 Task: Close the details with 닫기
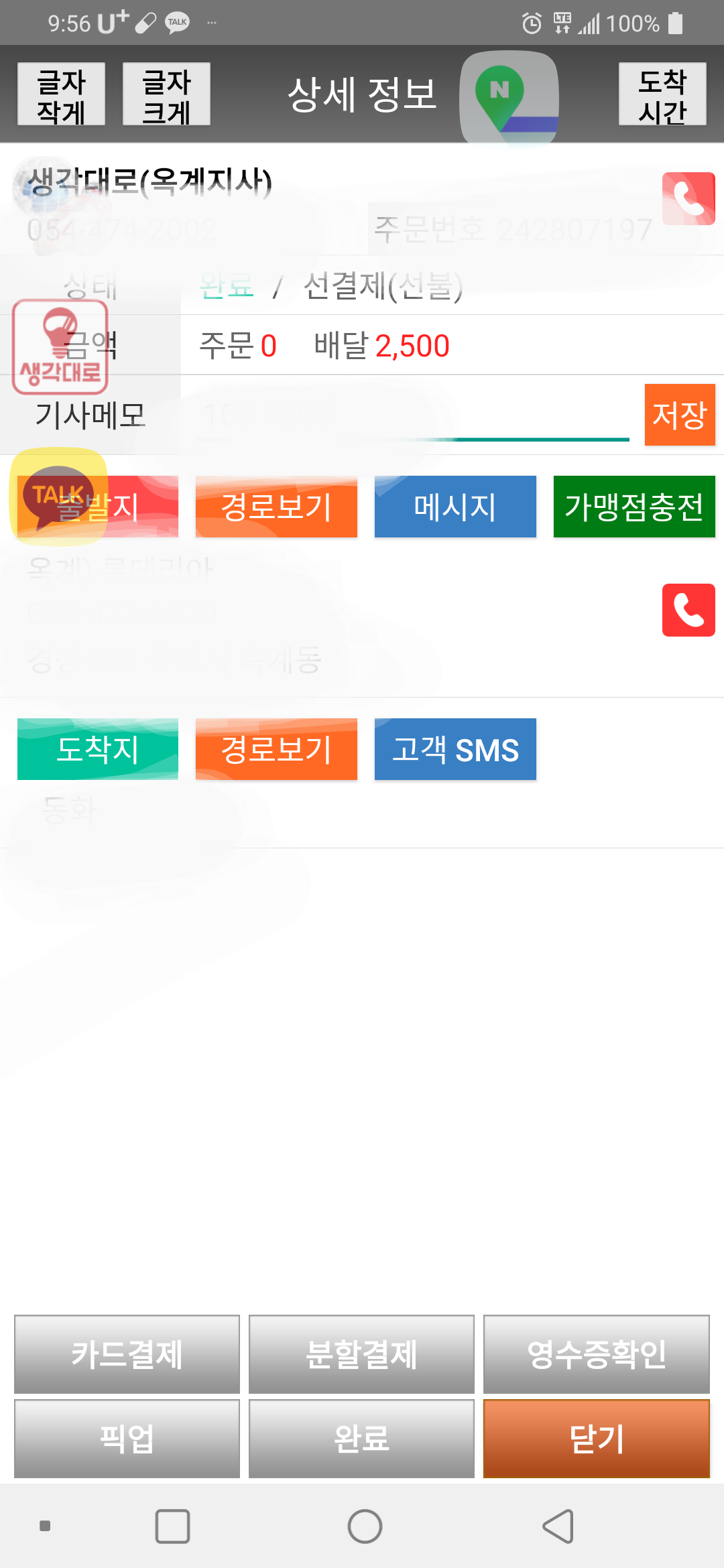pyautogui.click(x=596, y=1439)
